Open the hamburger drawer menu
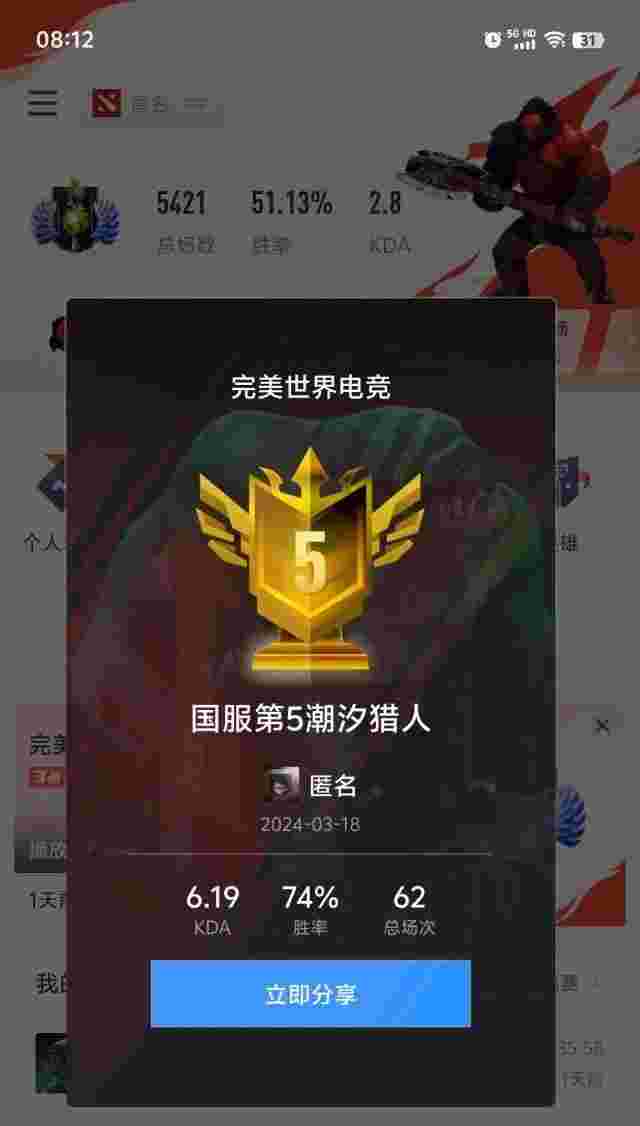The image size is (640, 1126). 42,102
